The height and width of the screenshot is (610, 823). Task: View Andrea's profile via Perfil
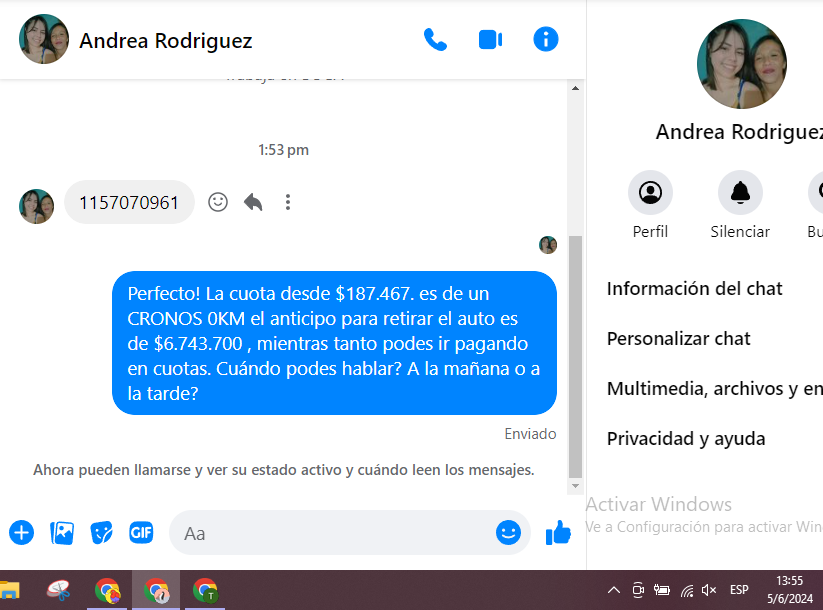(650, 193)
